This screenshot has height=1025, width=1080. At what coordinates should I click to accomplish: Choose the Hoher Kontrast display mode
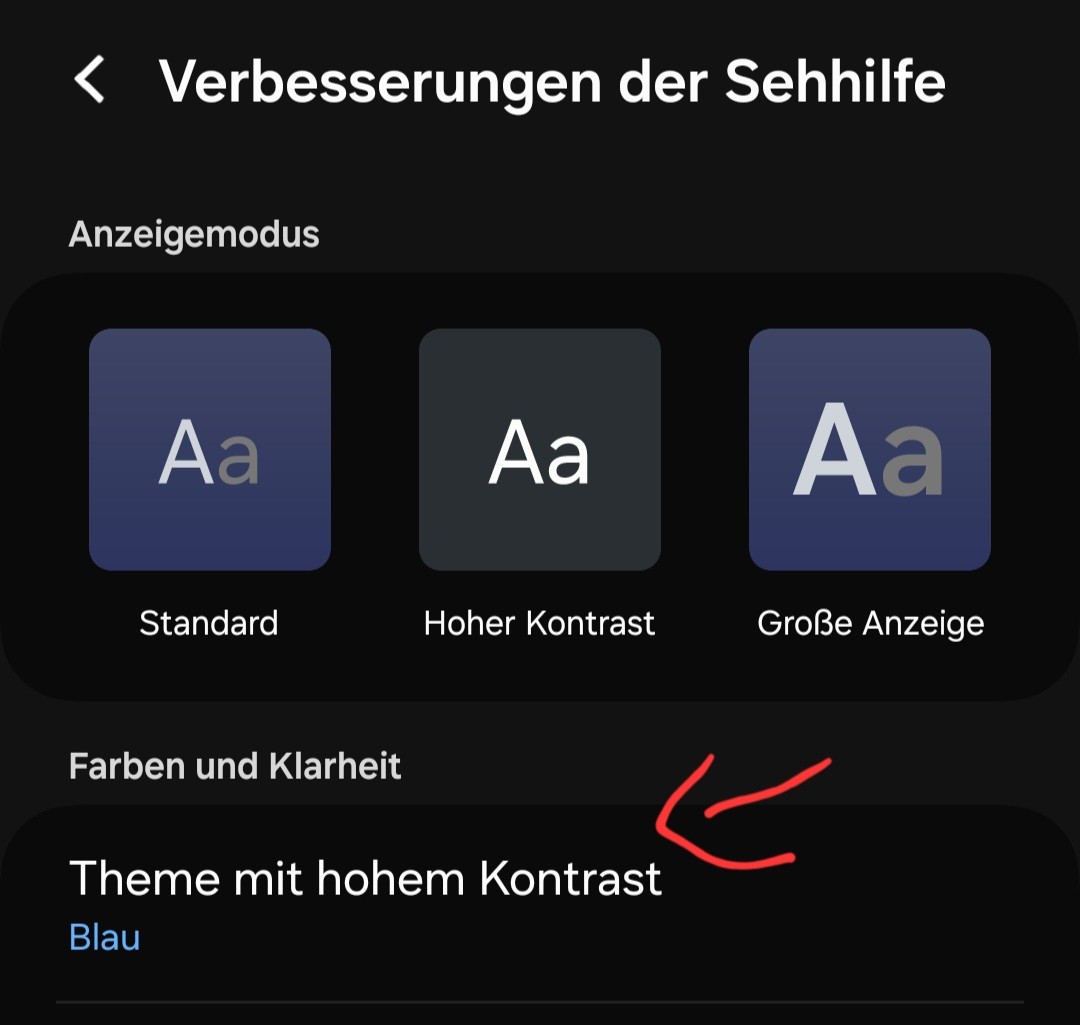click(x=539, y=450)
